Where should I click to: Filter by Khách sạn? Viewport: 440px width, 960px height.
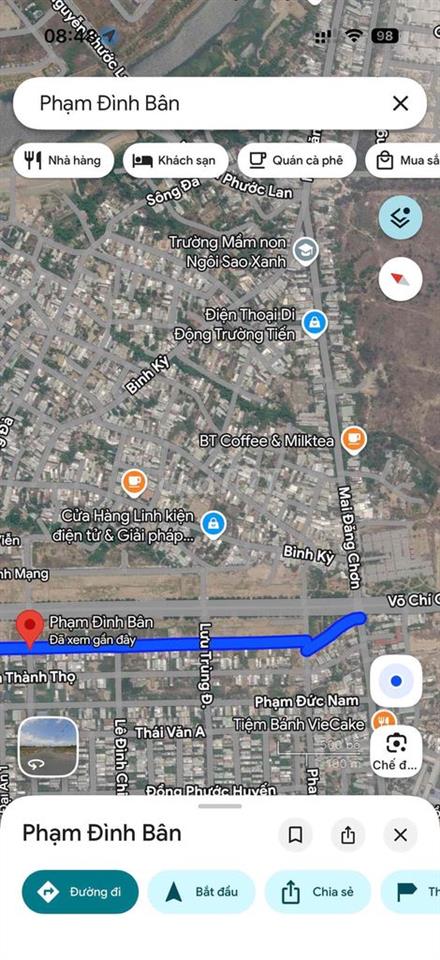176,160
